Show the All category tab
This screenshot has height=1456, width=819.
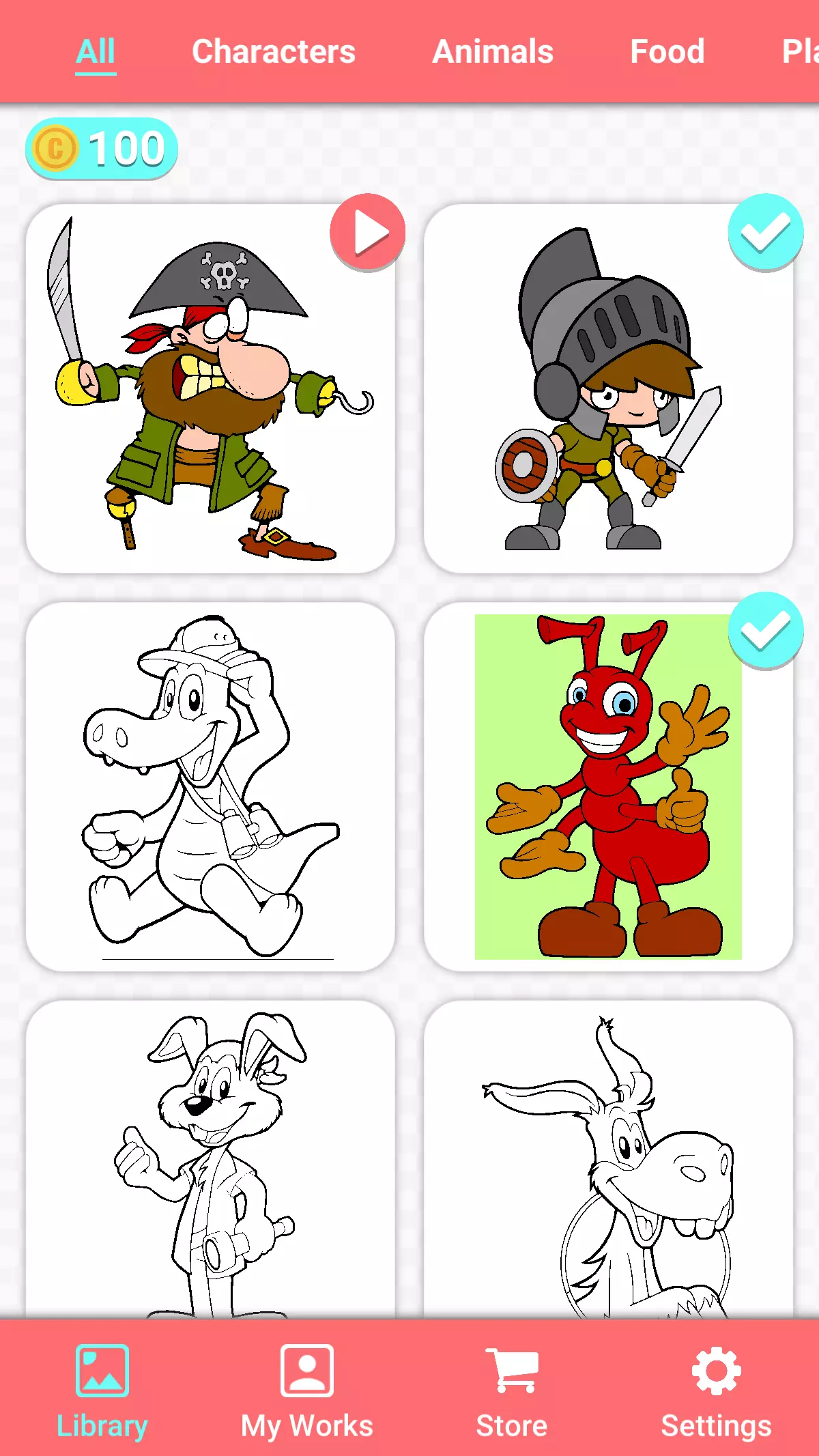[96, 52]
